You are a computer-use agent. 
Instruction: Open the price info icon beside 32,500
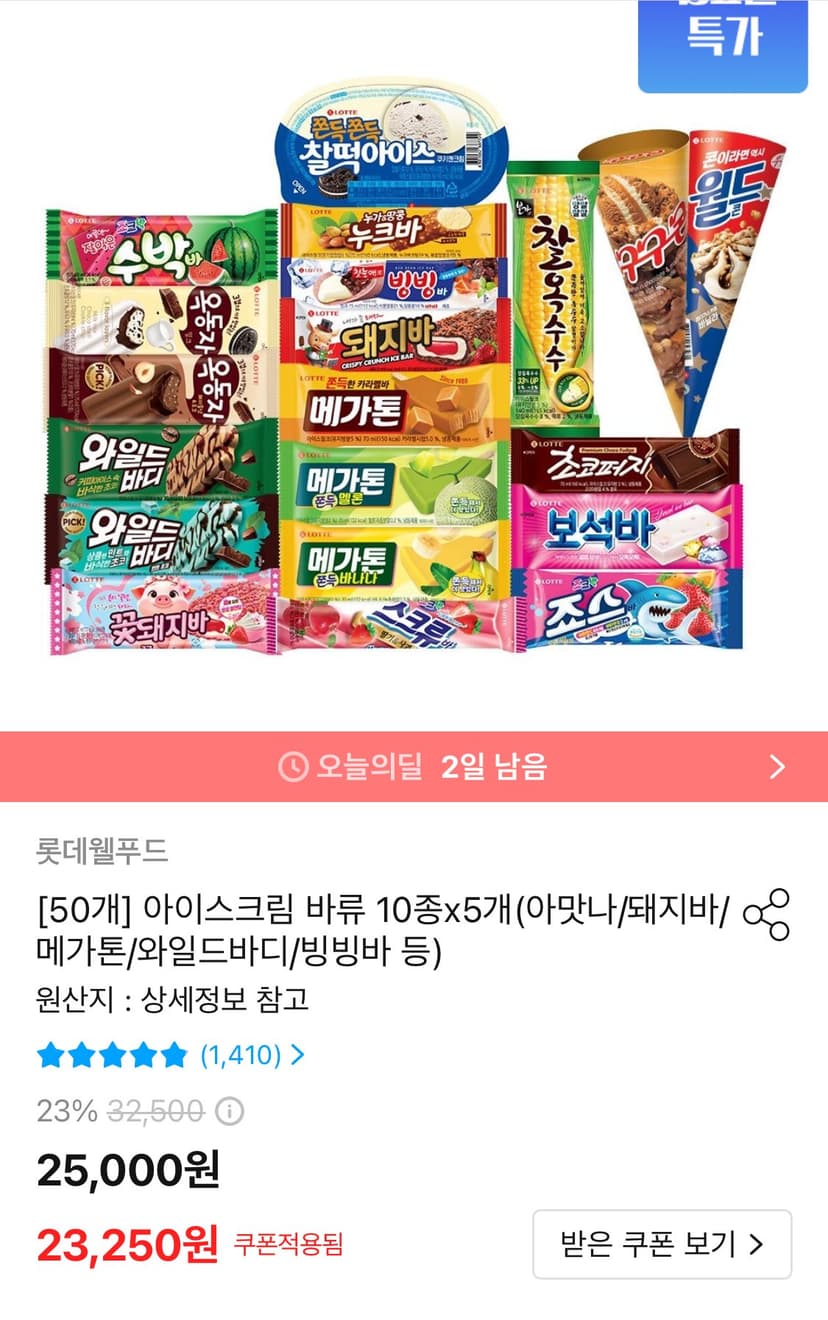(230, 1111)
